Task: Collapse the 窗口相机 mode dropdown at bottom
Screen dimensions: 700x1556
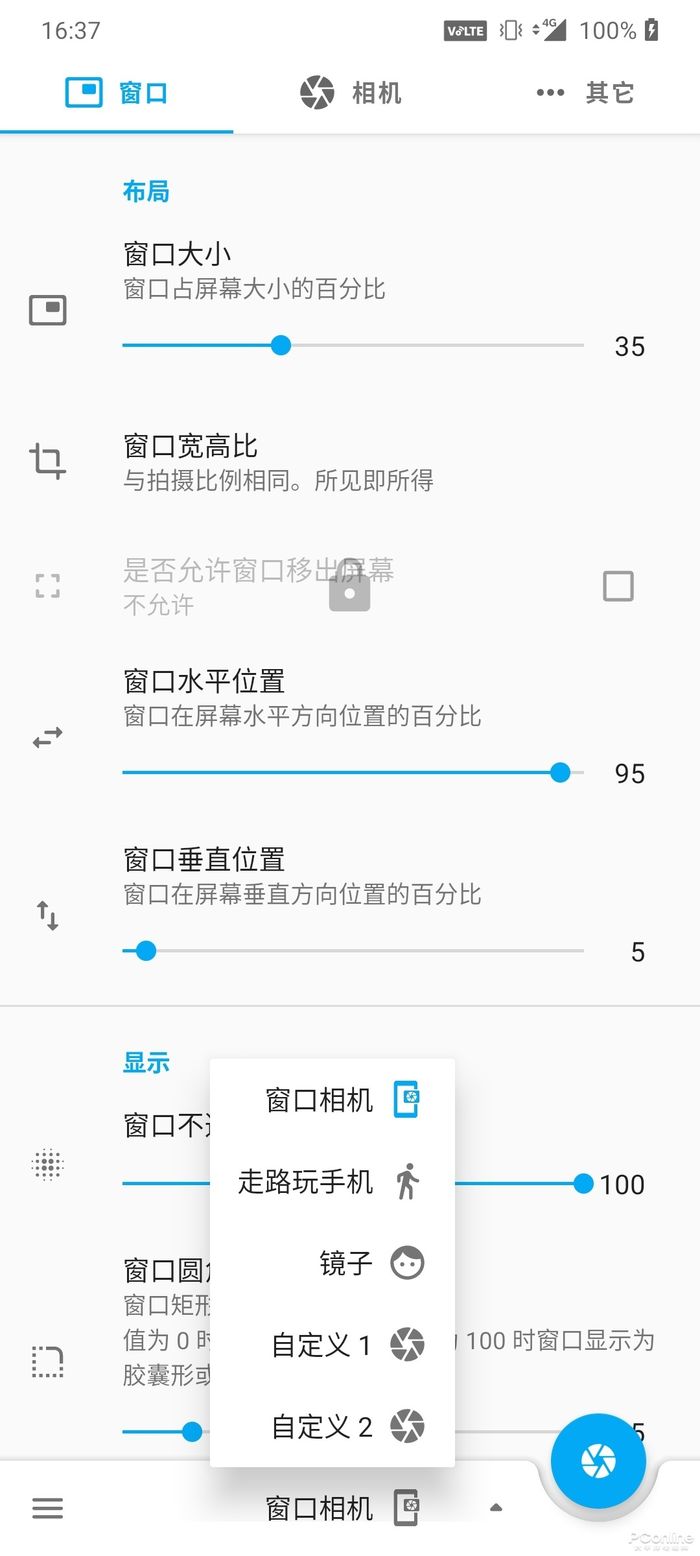Action: [494, 1508]
